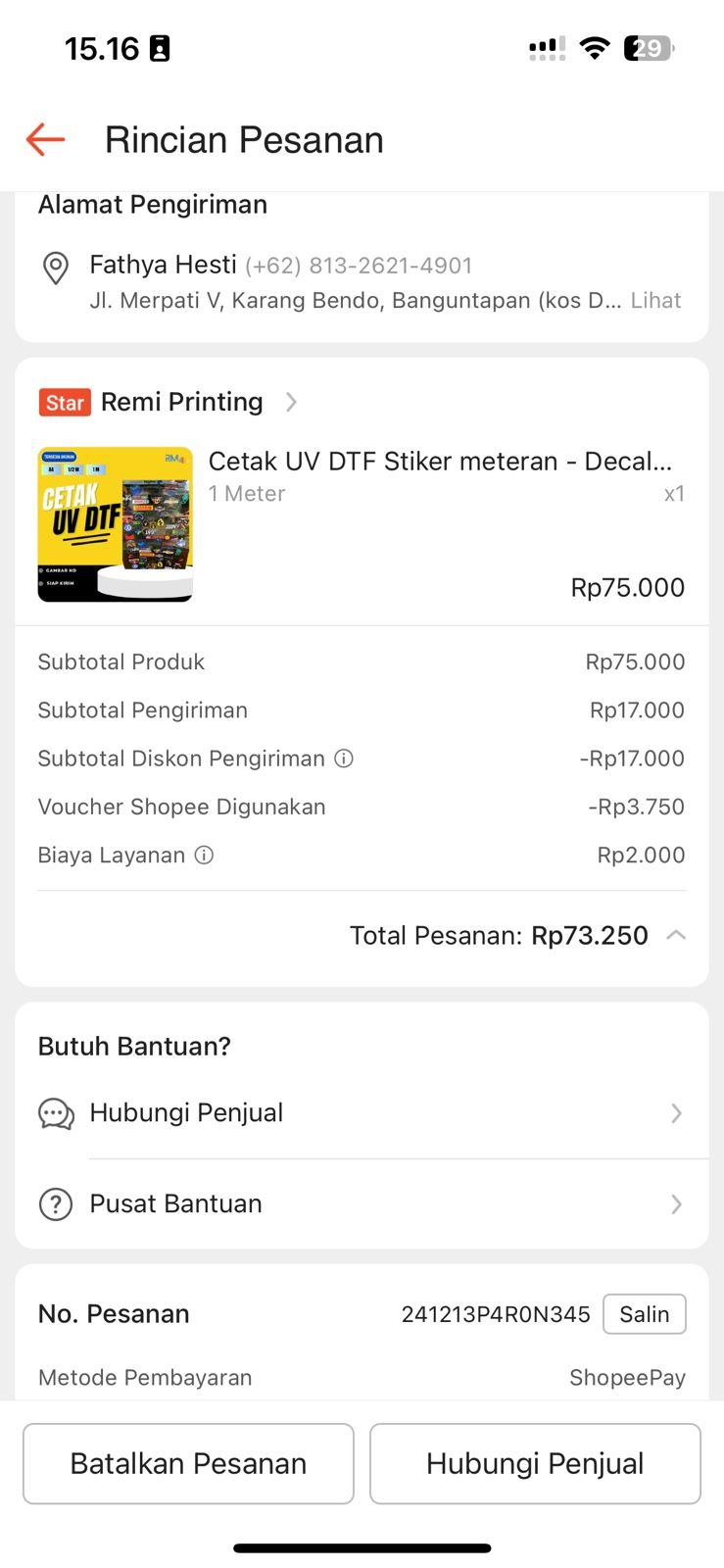Go back using the red arrow
This screenshot has width=724, height=1568.
pyautogui.click(x=45, y=140)
